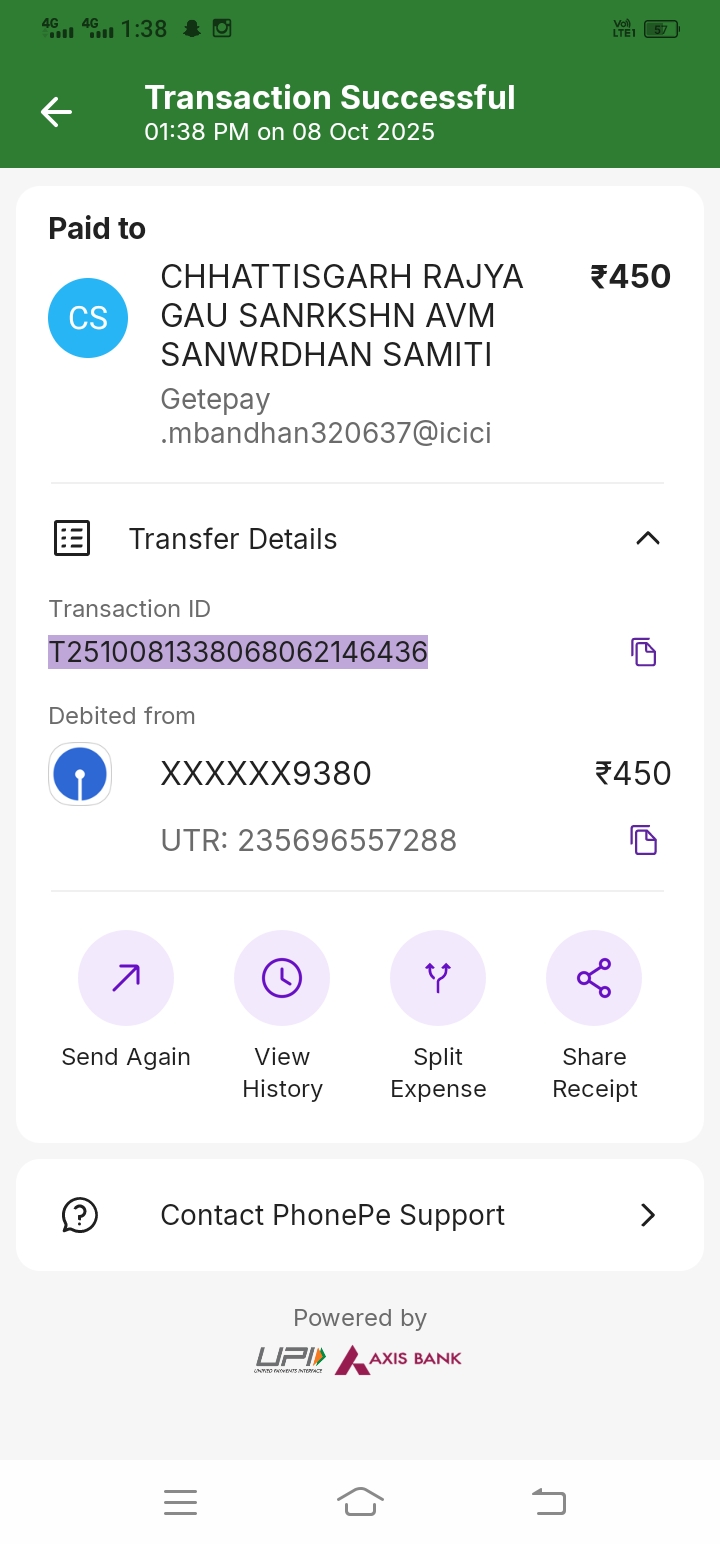
Task: Collapse the Transfer Details section
Action: [647, 539]
